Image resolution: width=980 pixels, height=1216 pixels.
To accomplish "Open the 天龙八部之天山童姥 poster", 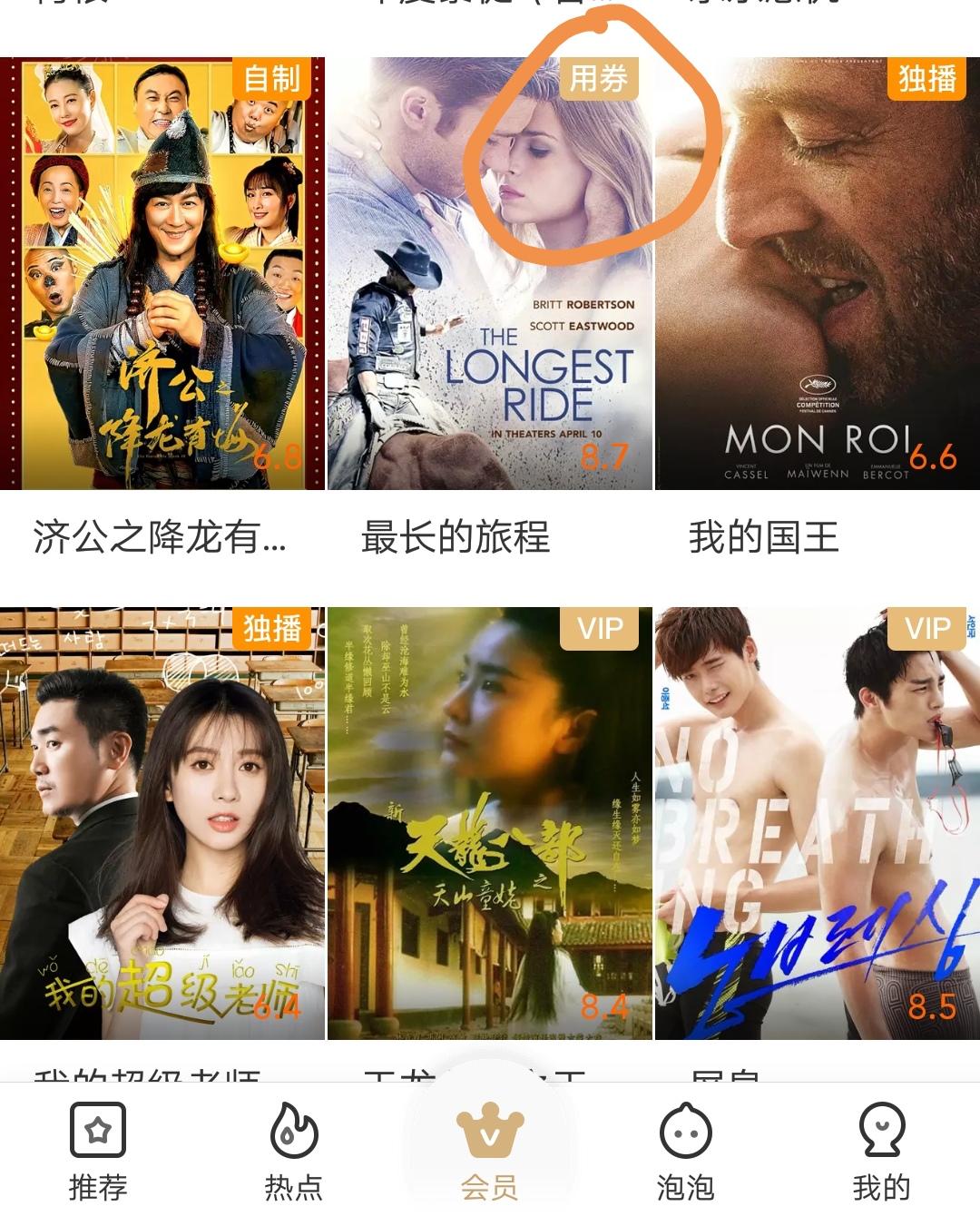I will tap(490, 835).
